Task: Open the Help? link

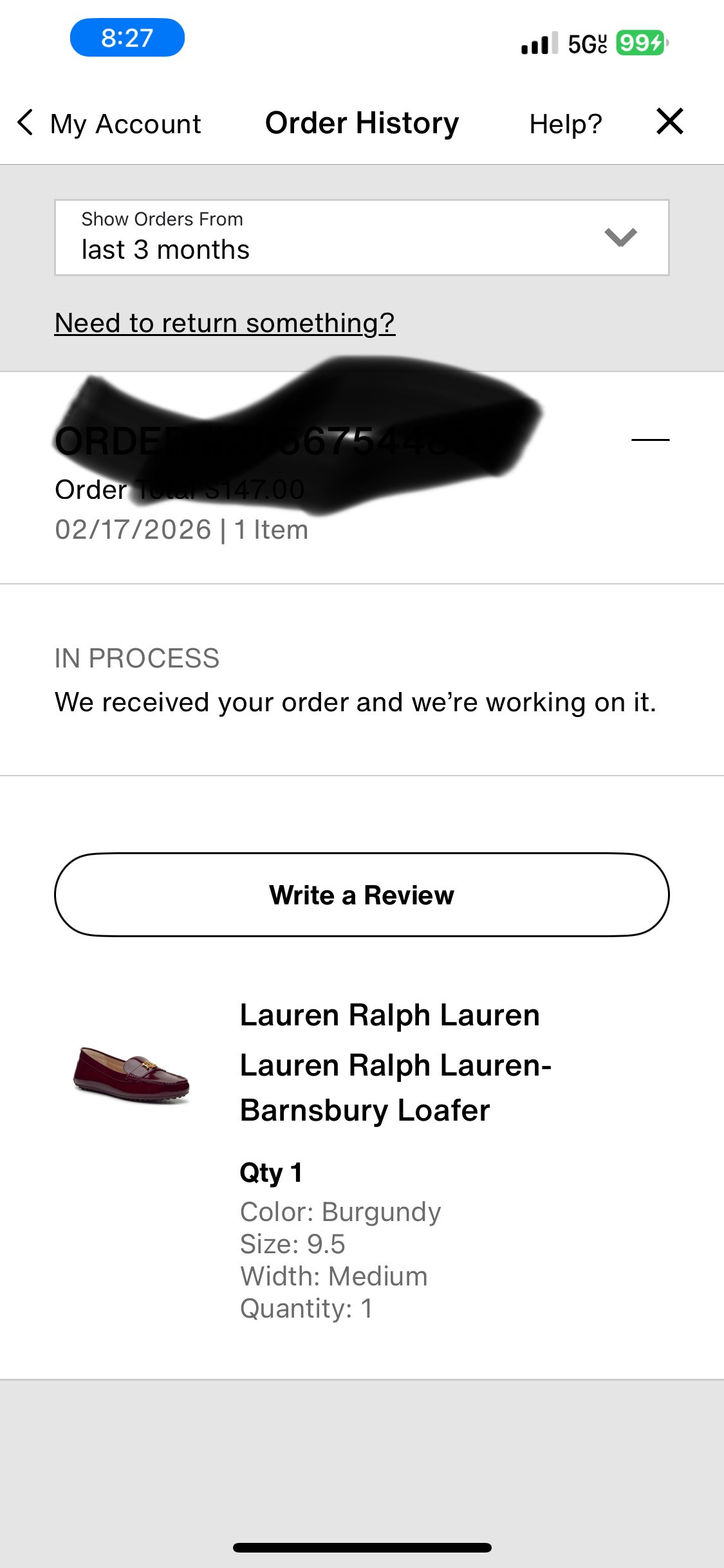Action: point(565,124)
